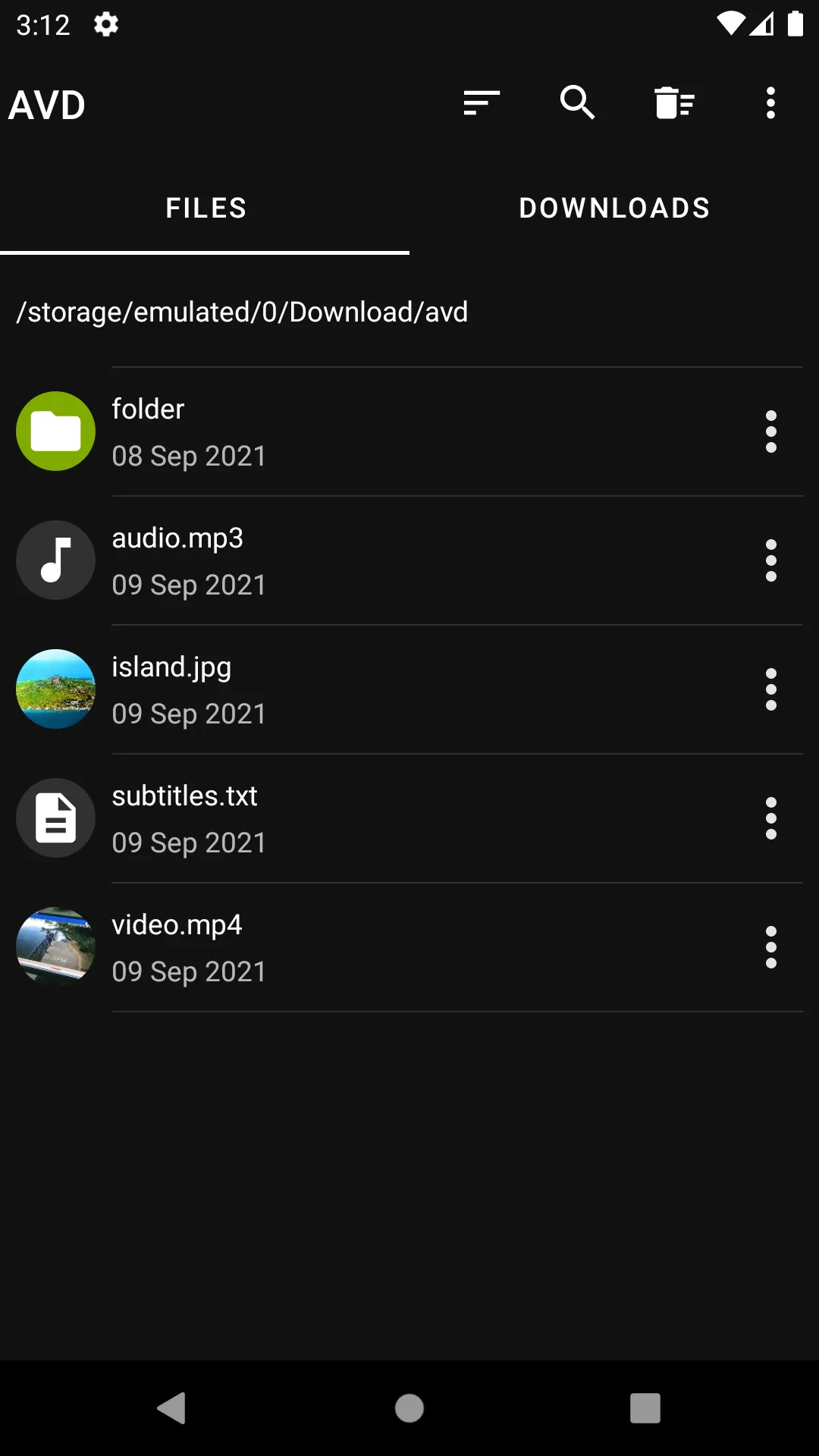
Task: Open the search icon
Action: pos(577,103)
